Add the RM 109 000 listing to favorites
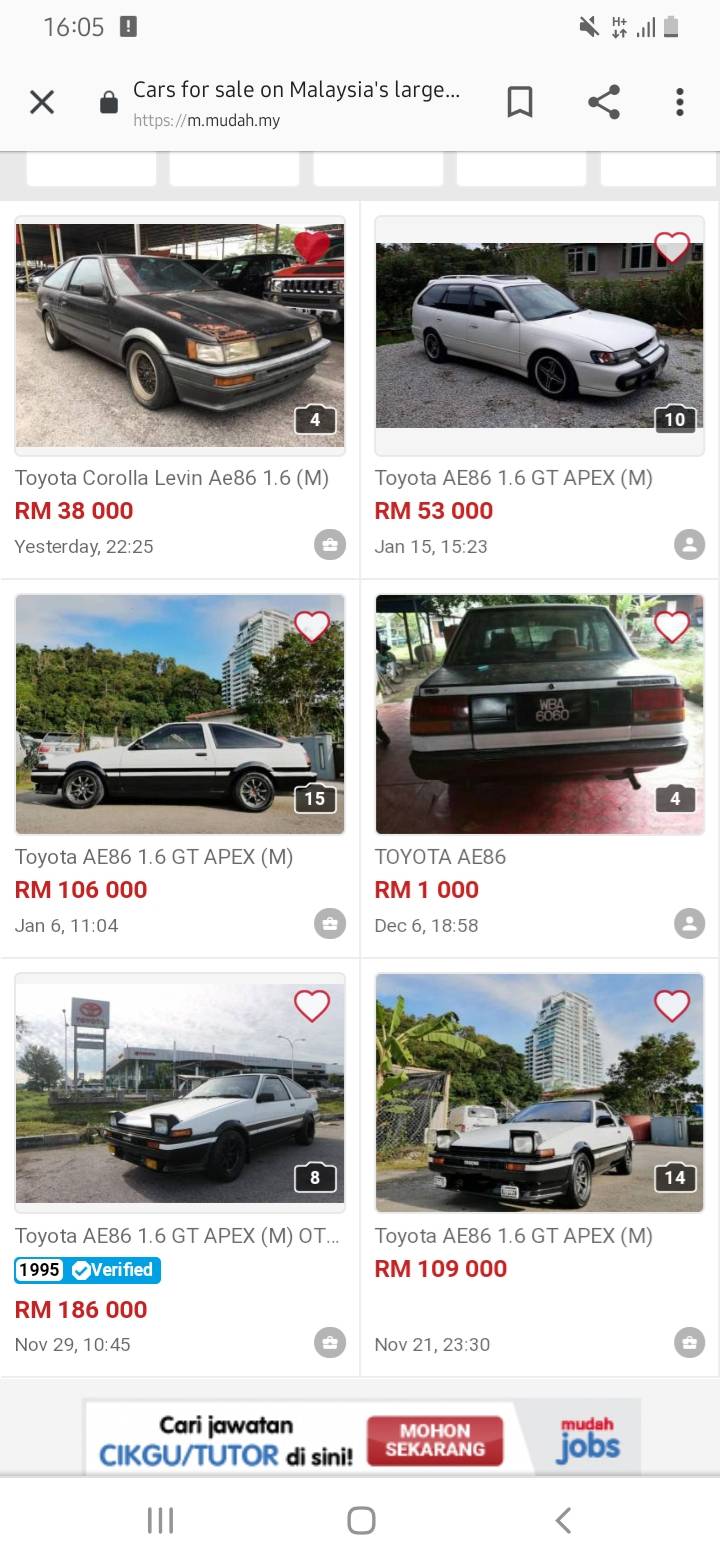The height and width of the screenshot is (1560, 720). pyautogui.click(x=672, y=1006)
